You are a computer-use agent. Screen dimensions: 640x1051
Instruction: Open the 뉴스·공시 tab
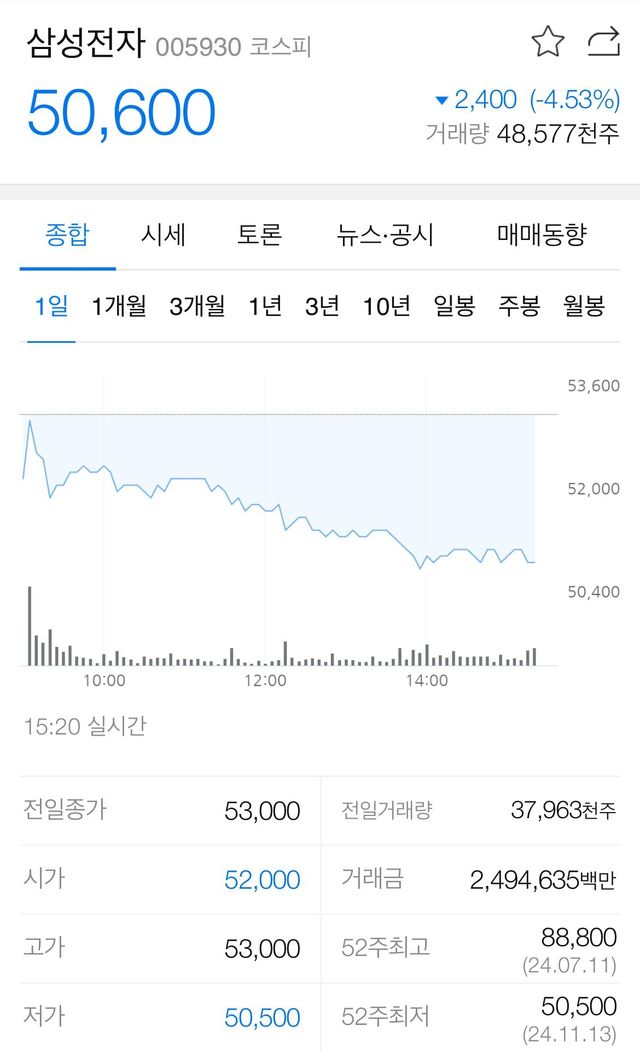(385, 235)
